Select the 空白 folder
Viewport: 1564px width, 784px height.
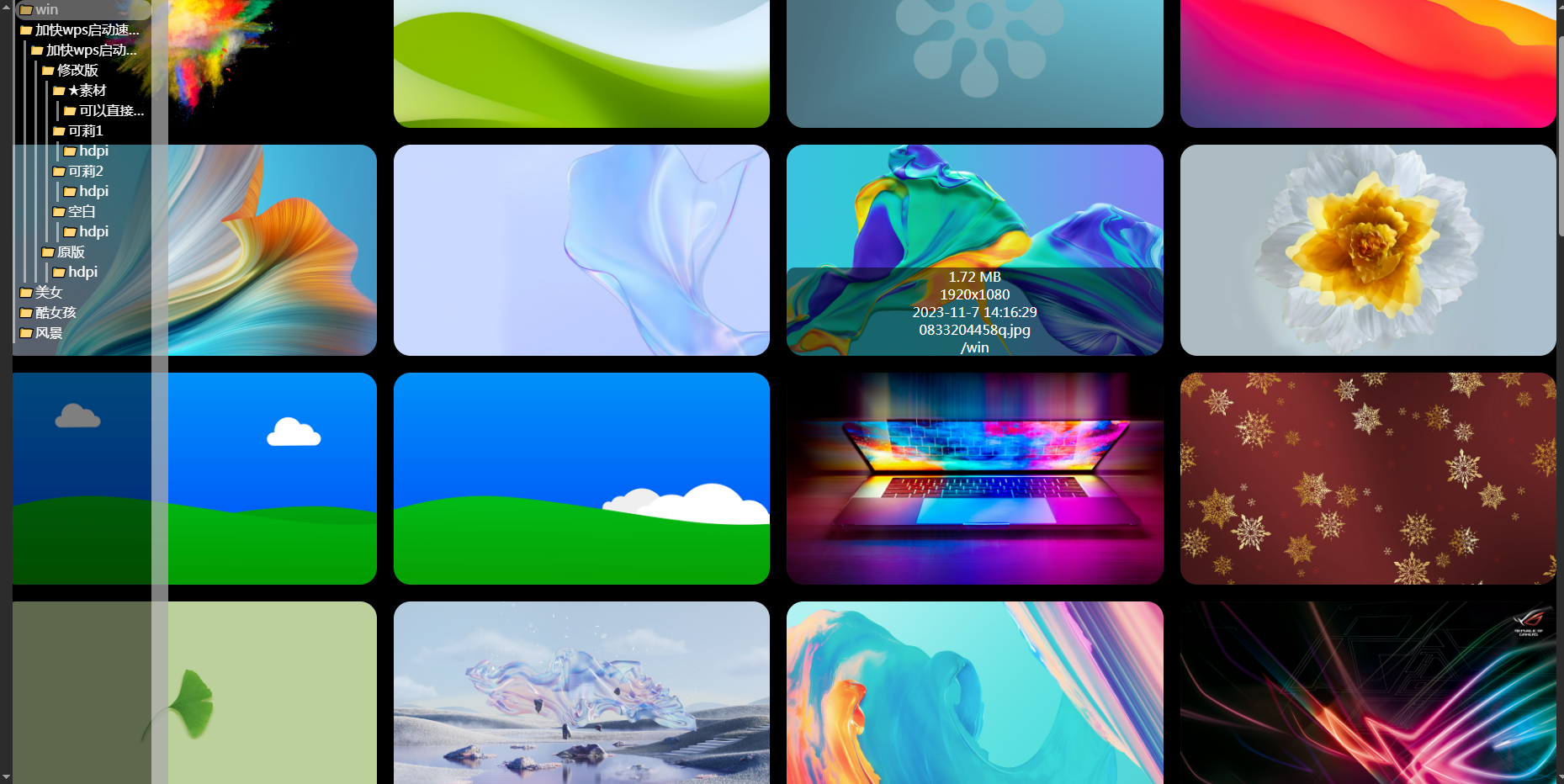pos(81,211)
